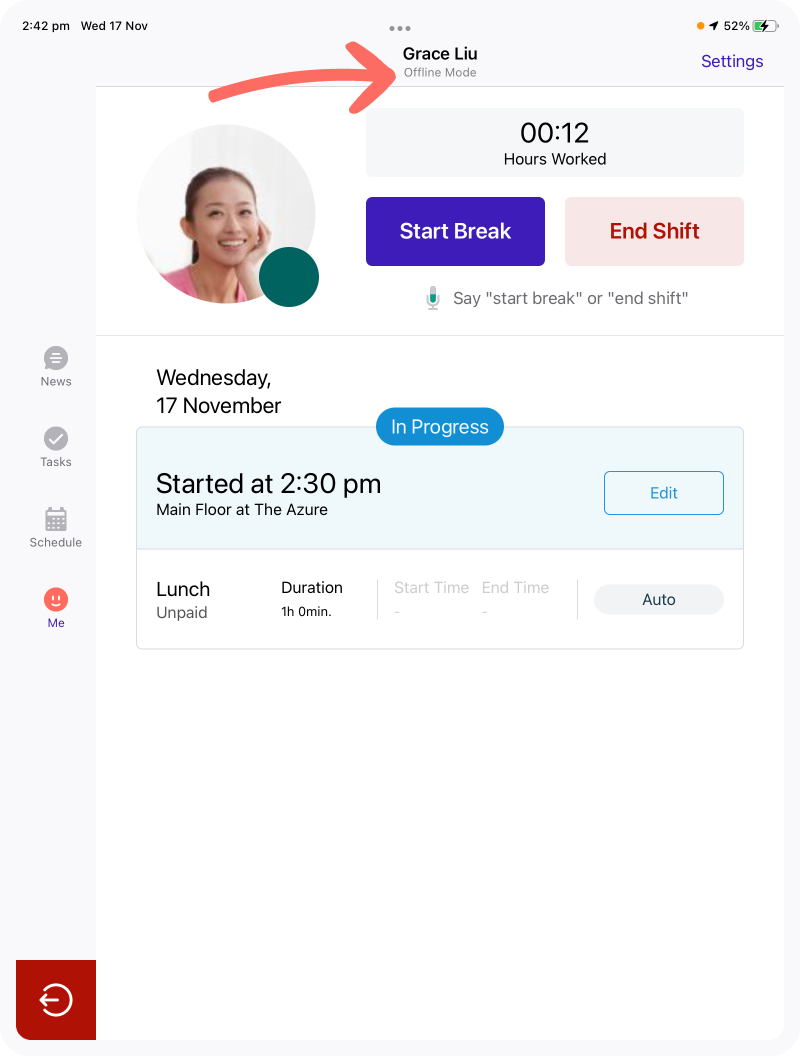
Task: Tap the Start Break button
Action: coord(455,231)
